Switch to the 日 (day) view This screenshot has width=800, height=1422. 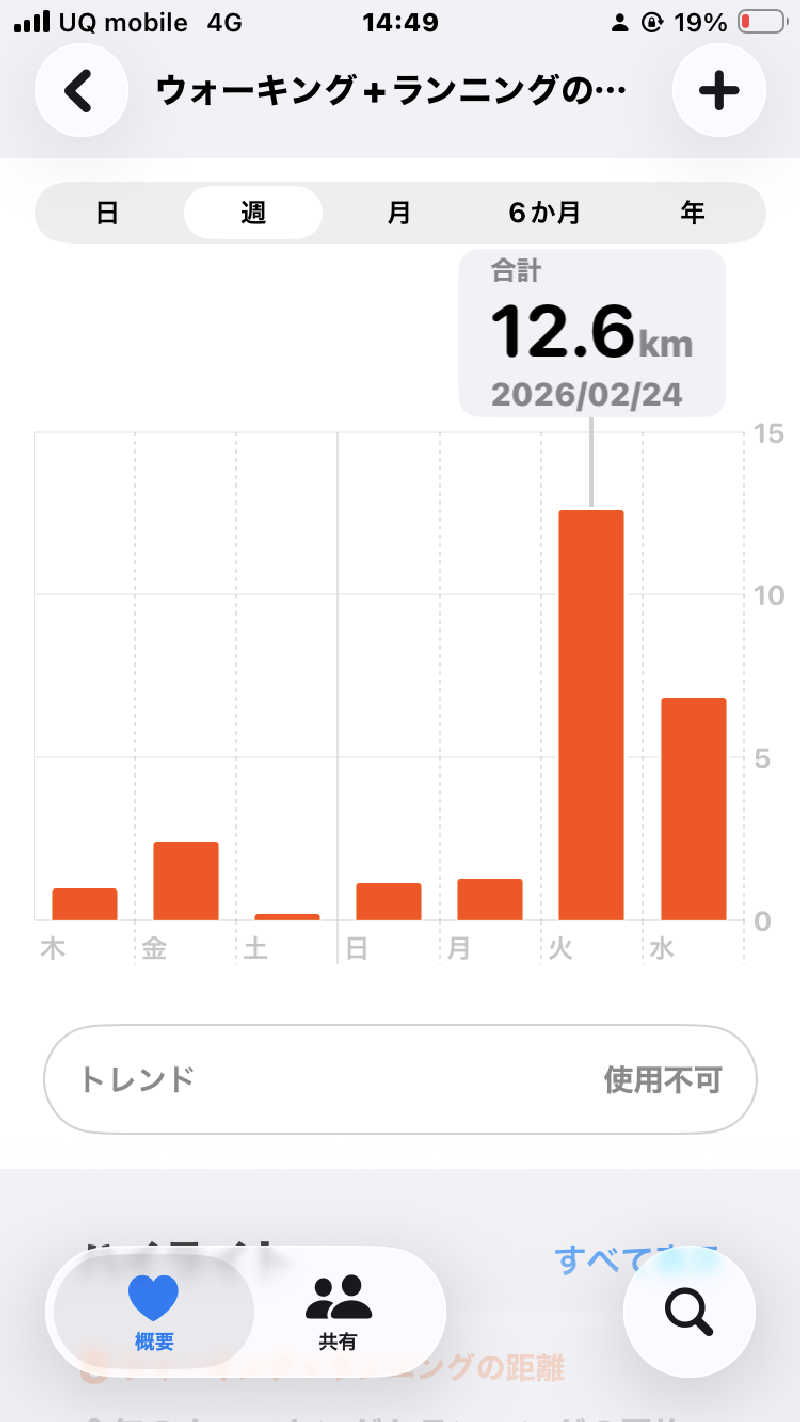point(108,213)
